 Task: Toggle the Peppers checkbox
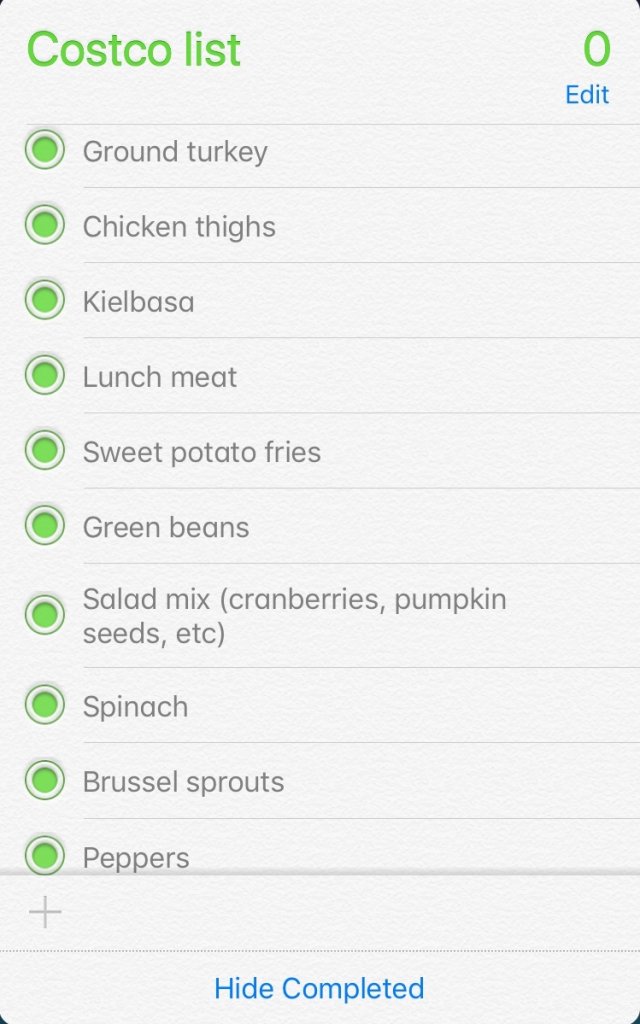pyautogui.click(x=45, y=855)
